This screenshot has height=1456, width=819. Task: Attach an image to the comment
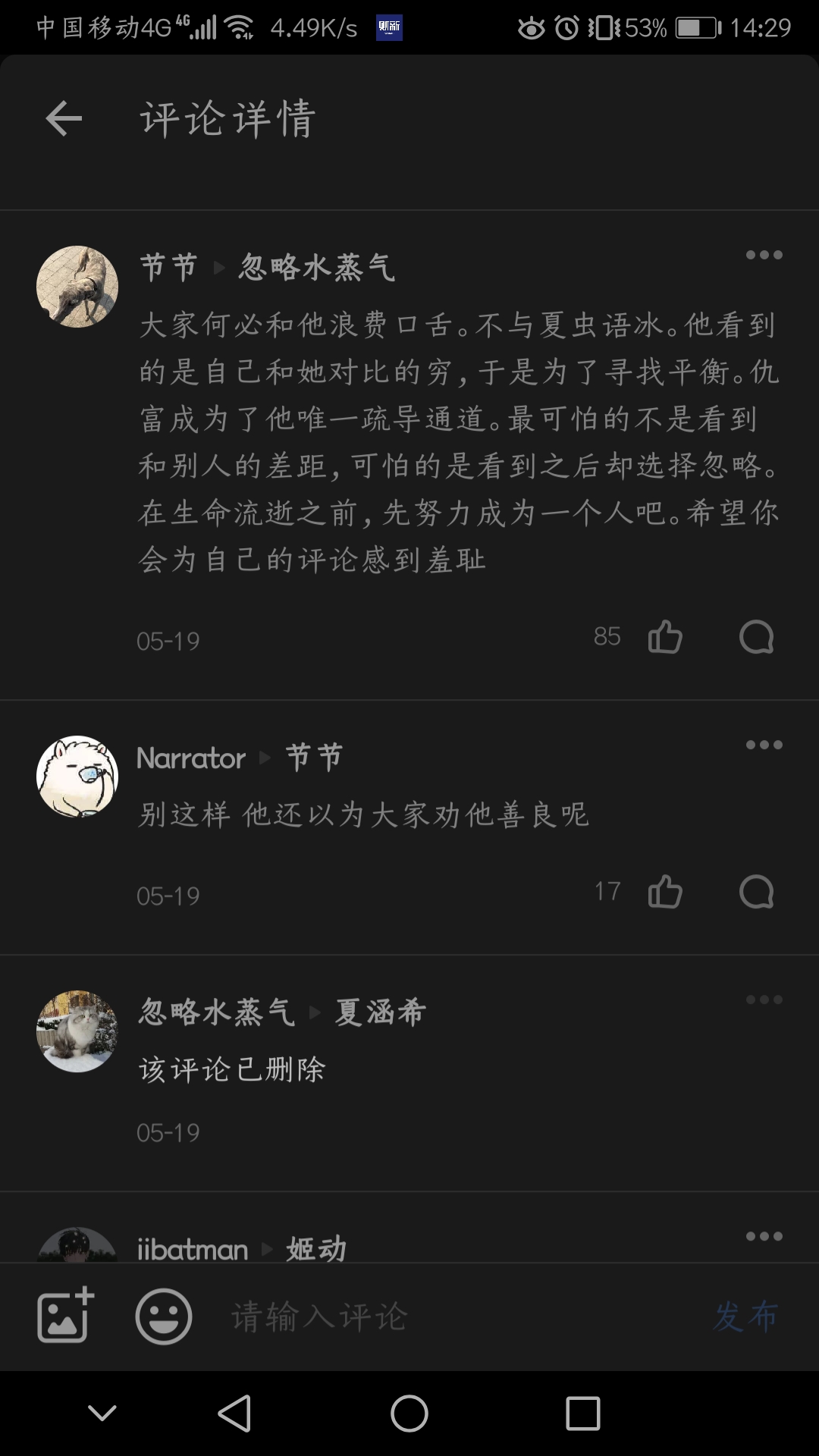tap(65, 1316)
